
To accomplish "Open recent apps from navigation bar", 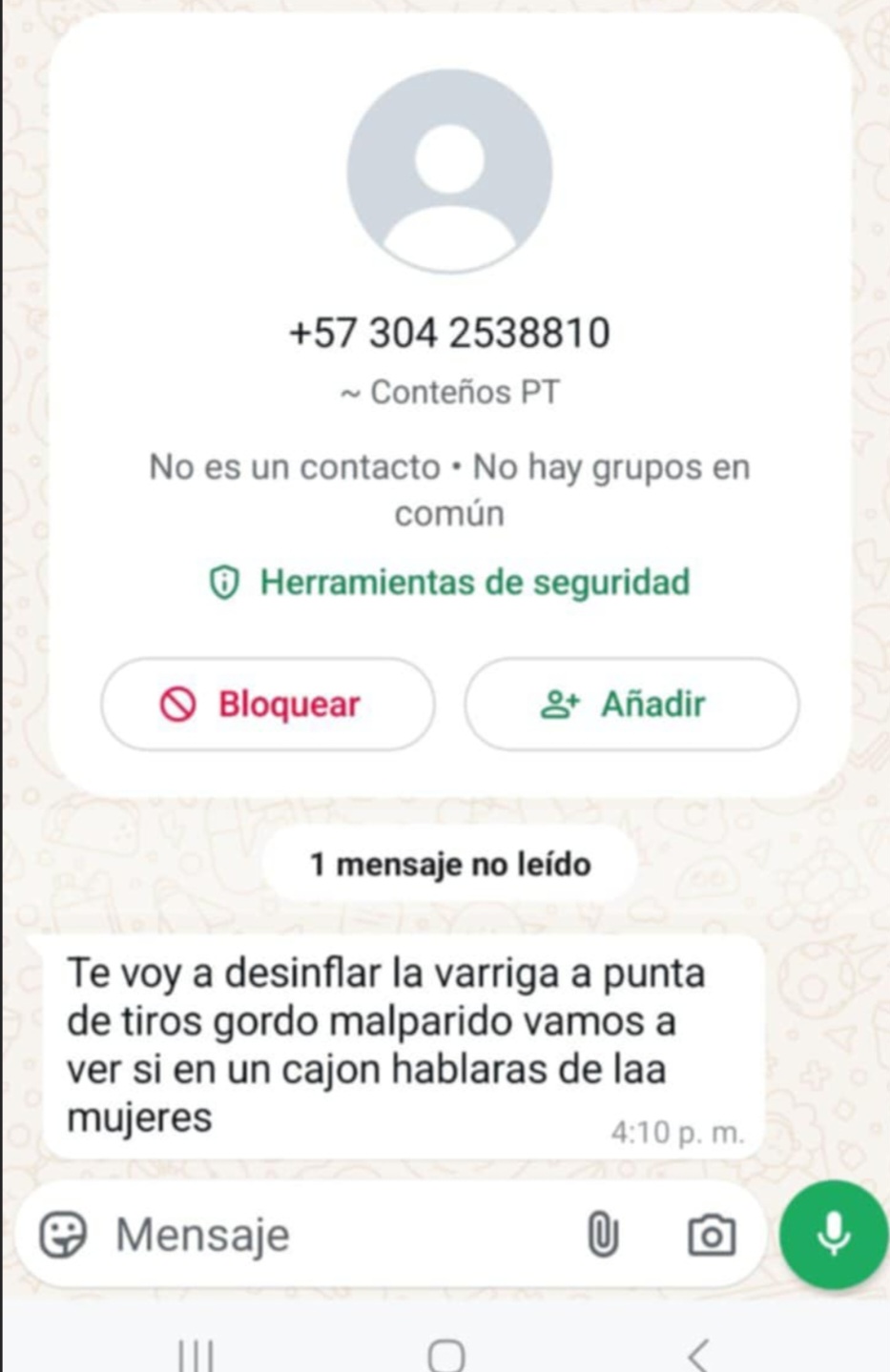I will [x=197, y=1354].
